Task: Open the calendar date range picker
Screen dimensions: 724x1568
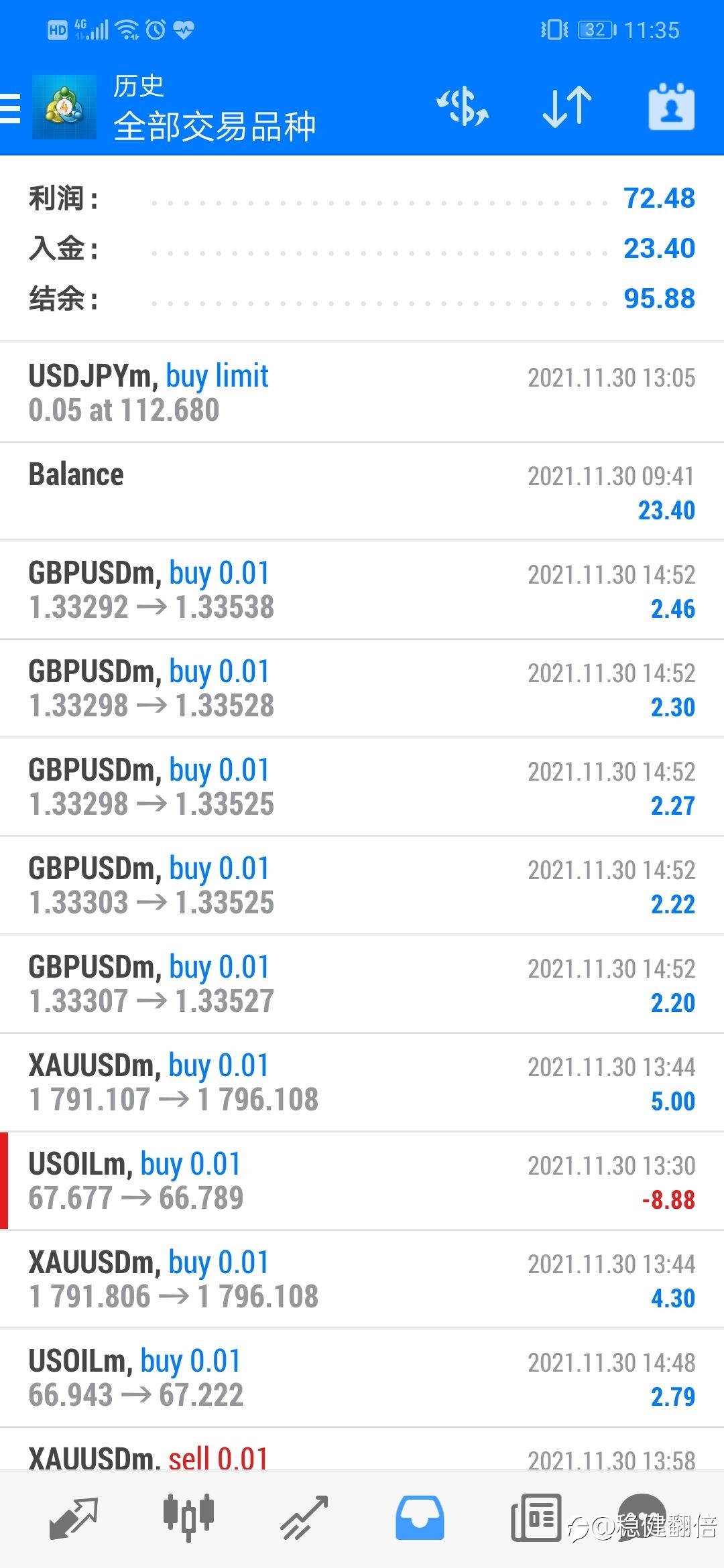Action: pyautogui.click(x=671, y=107)
